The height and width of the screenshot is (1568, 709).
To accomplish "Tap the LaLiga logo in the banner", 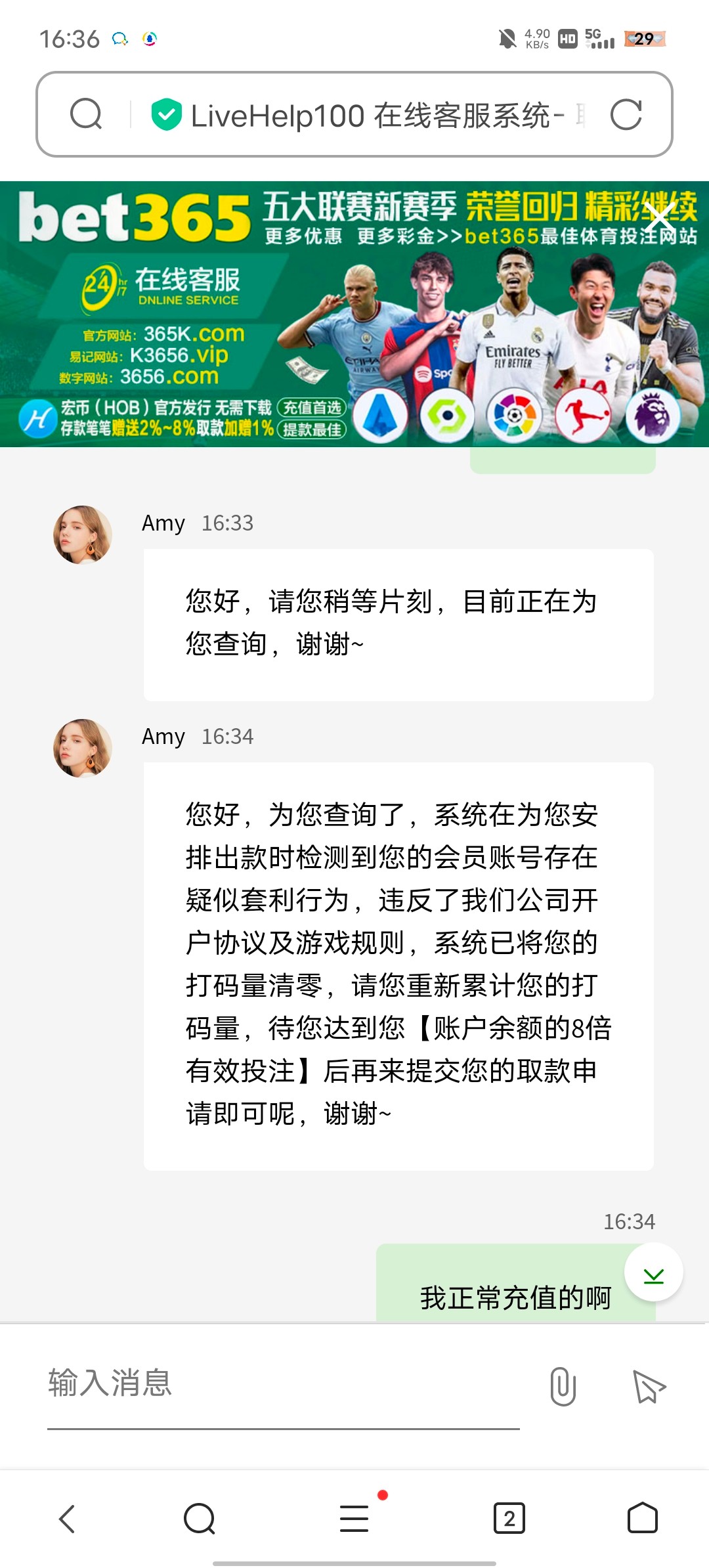I will 515,416.
